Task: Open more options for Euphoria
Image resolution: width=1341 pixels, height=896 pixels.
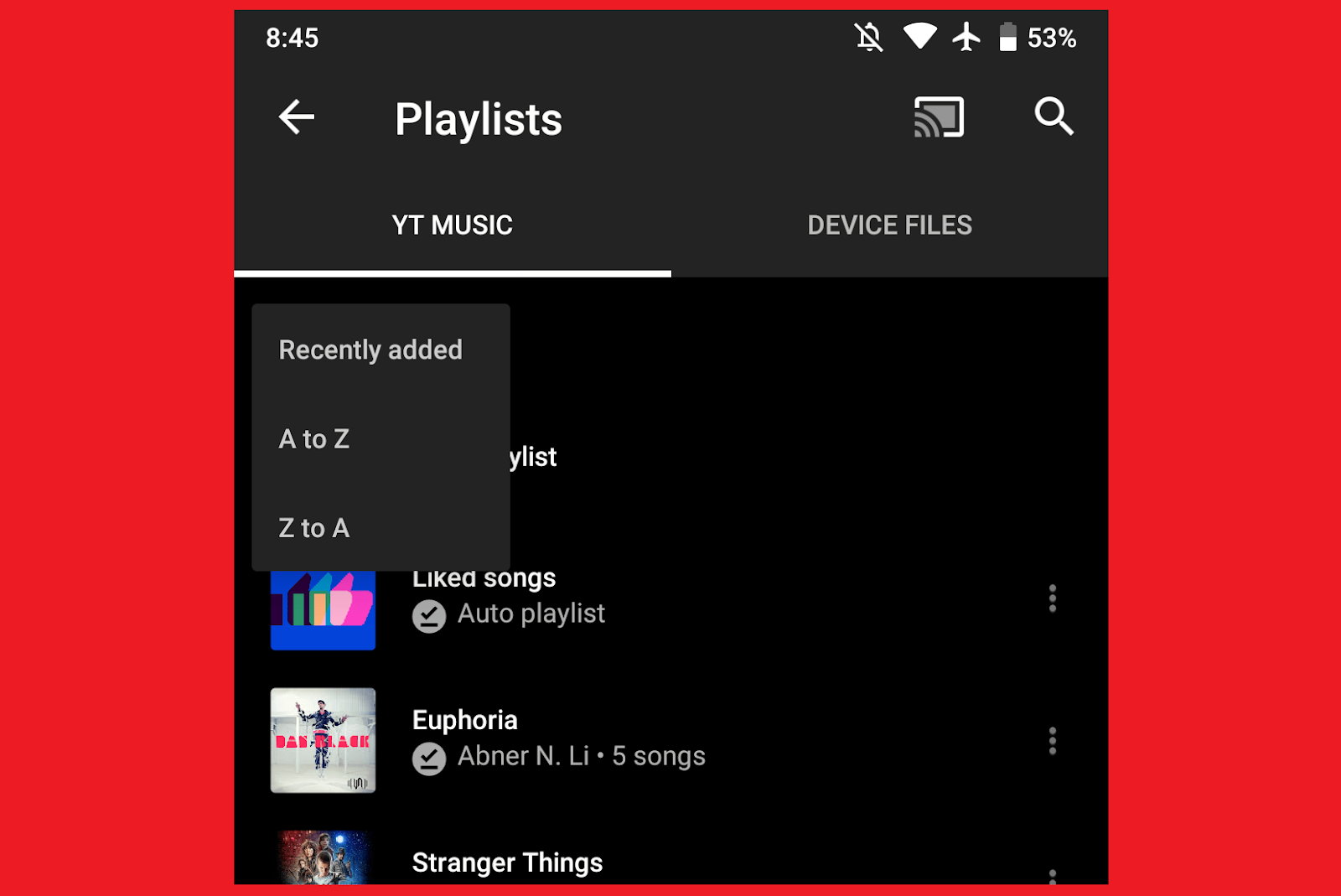Action: tap(1052, 741)
